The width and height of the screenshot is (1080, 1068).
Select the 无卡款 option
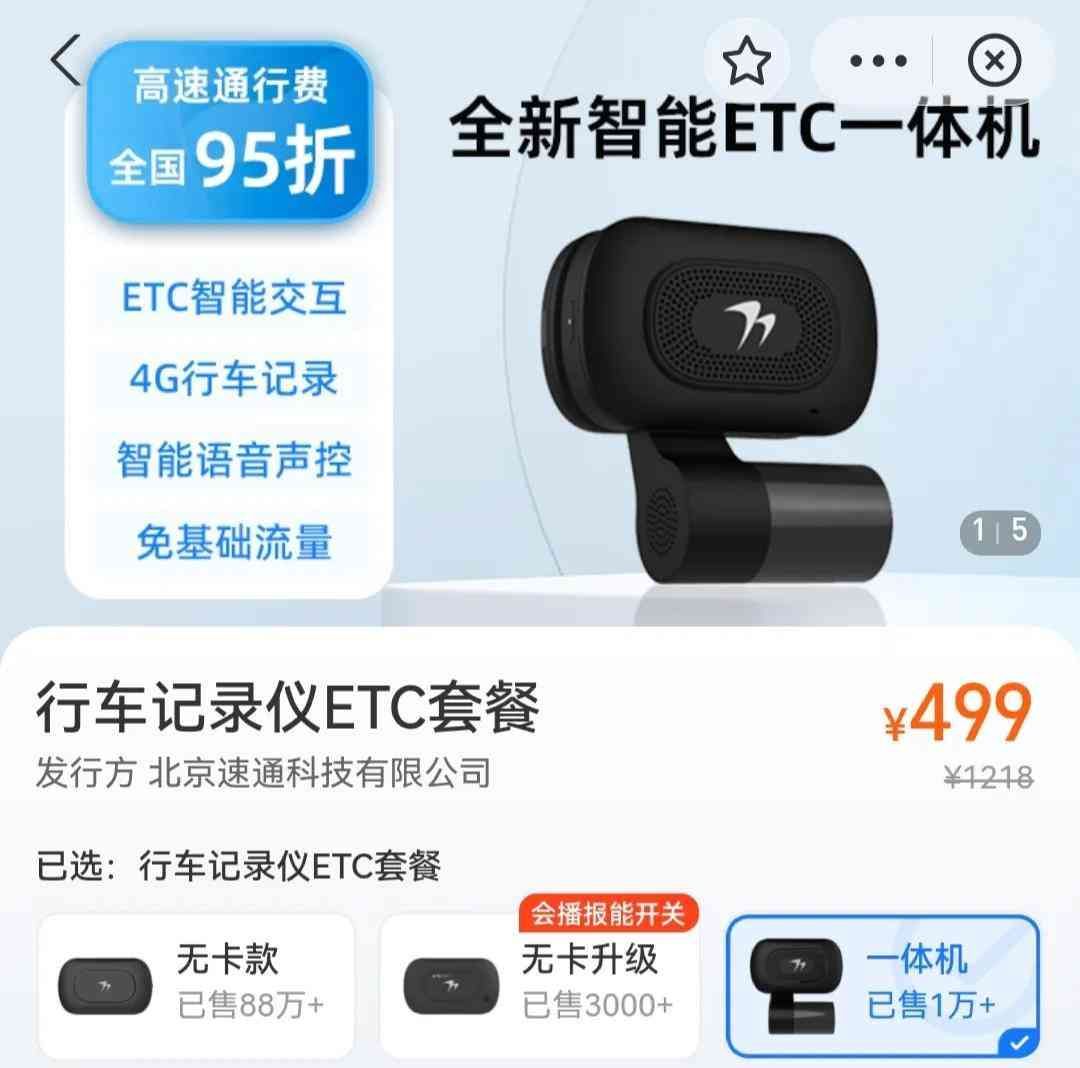pyautogui.click(x=196, y=985)
